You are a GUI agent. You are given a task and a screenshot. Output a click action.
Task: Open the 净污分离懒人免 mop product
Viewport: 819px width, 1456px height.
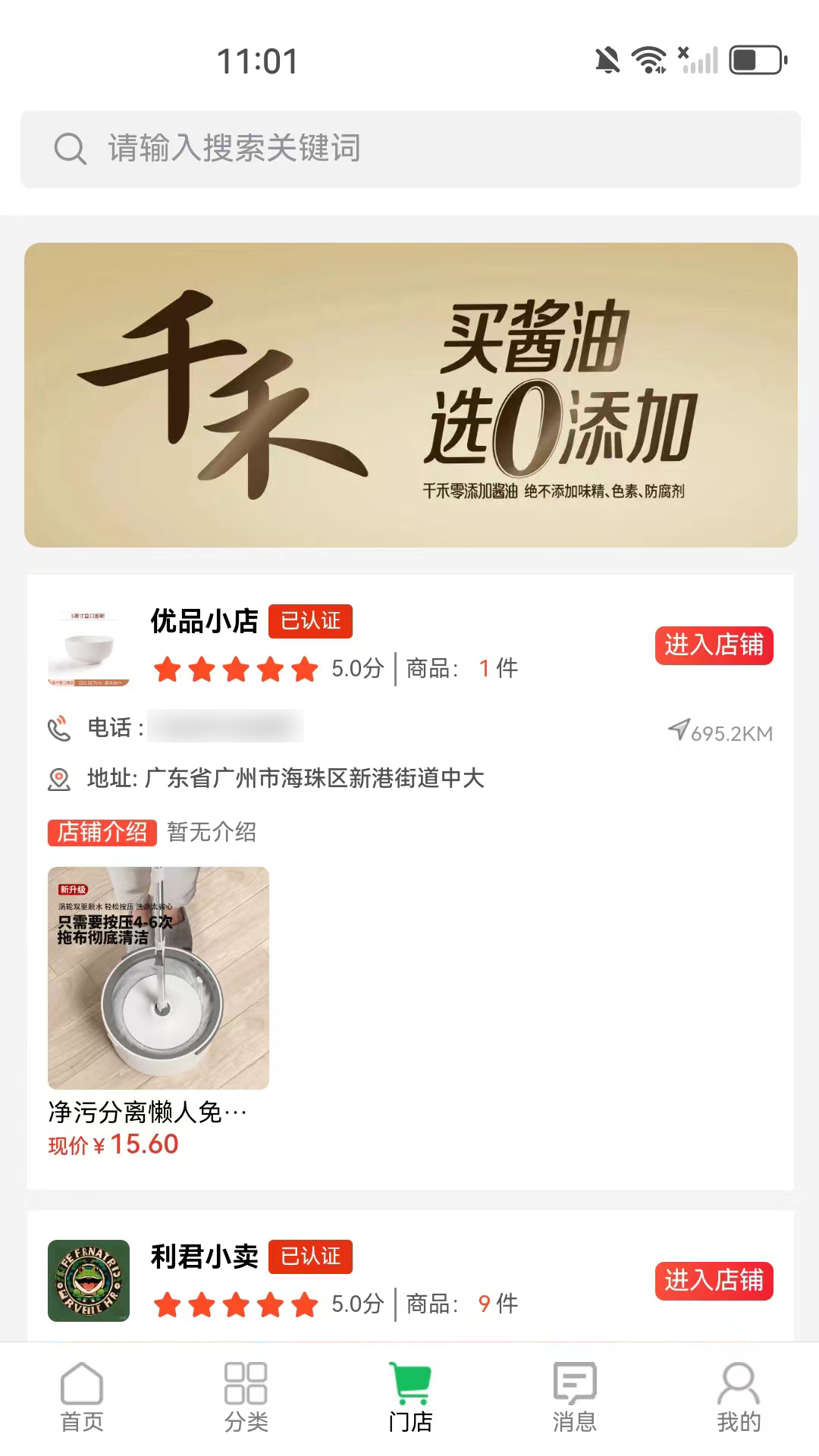tap(158, 978)
